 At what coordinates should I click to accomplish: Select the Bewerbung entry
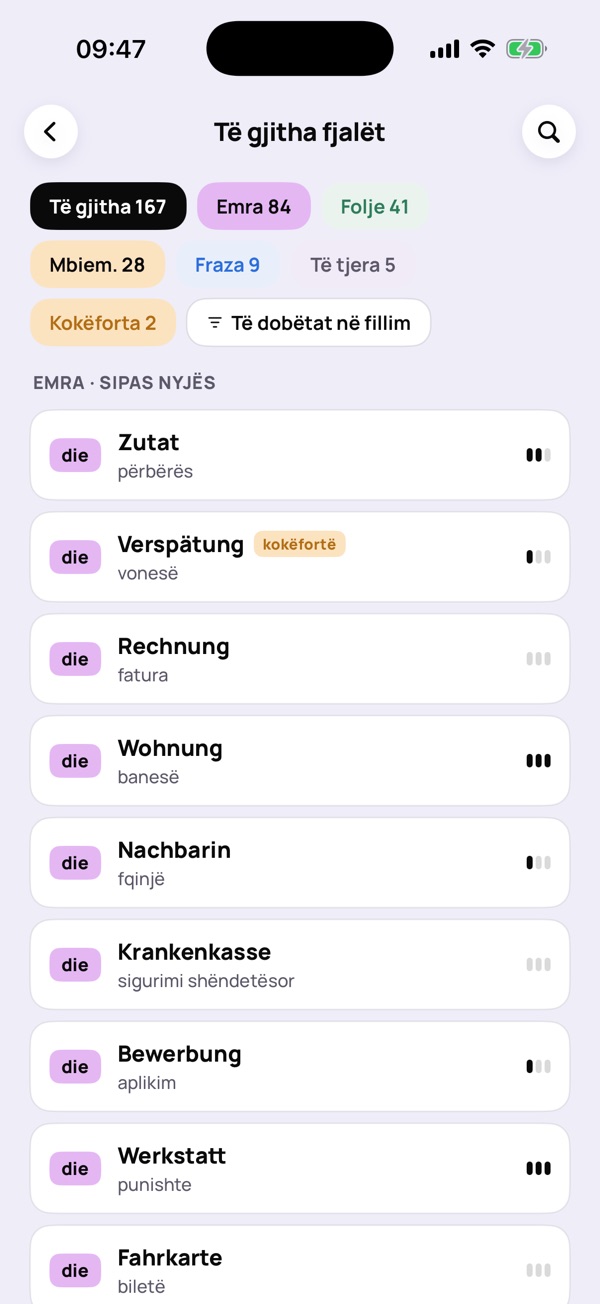point(300,1067)
